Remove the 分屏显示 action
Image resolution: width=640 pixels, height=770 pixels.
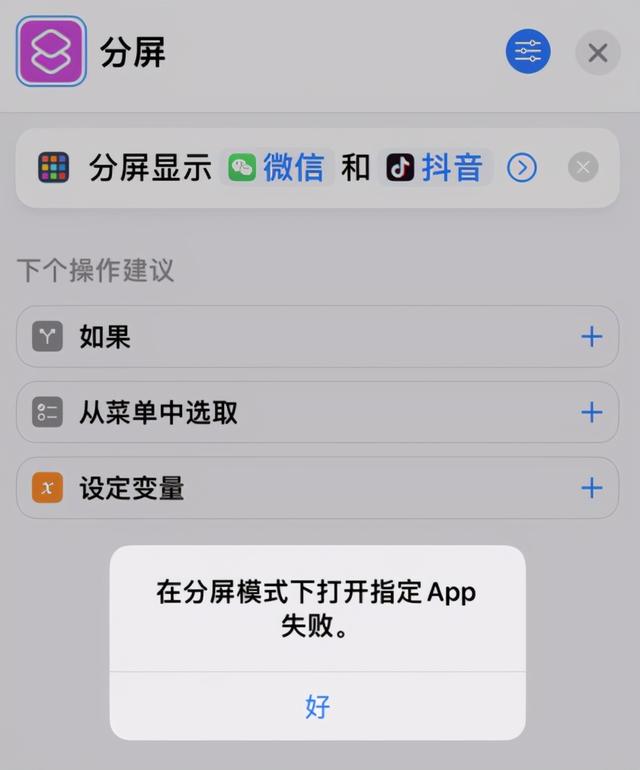tap(583, 168)
